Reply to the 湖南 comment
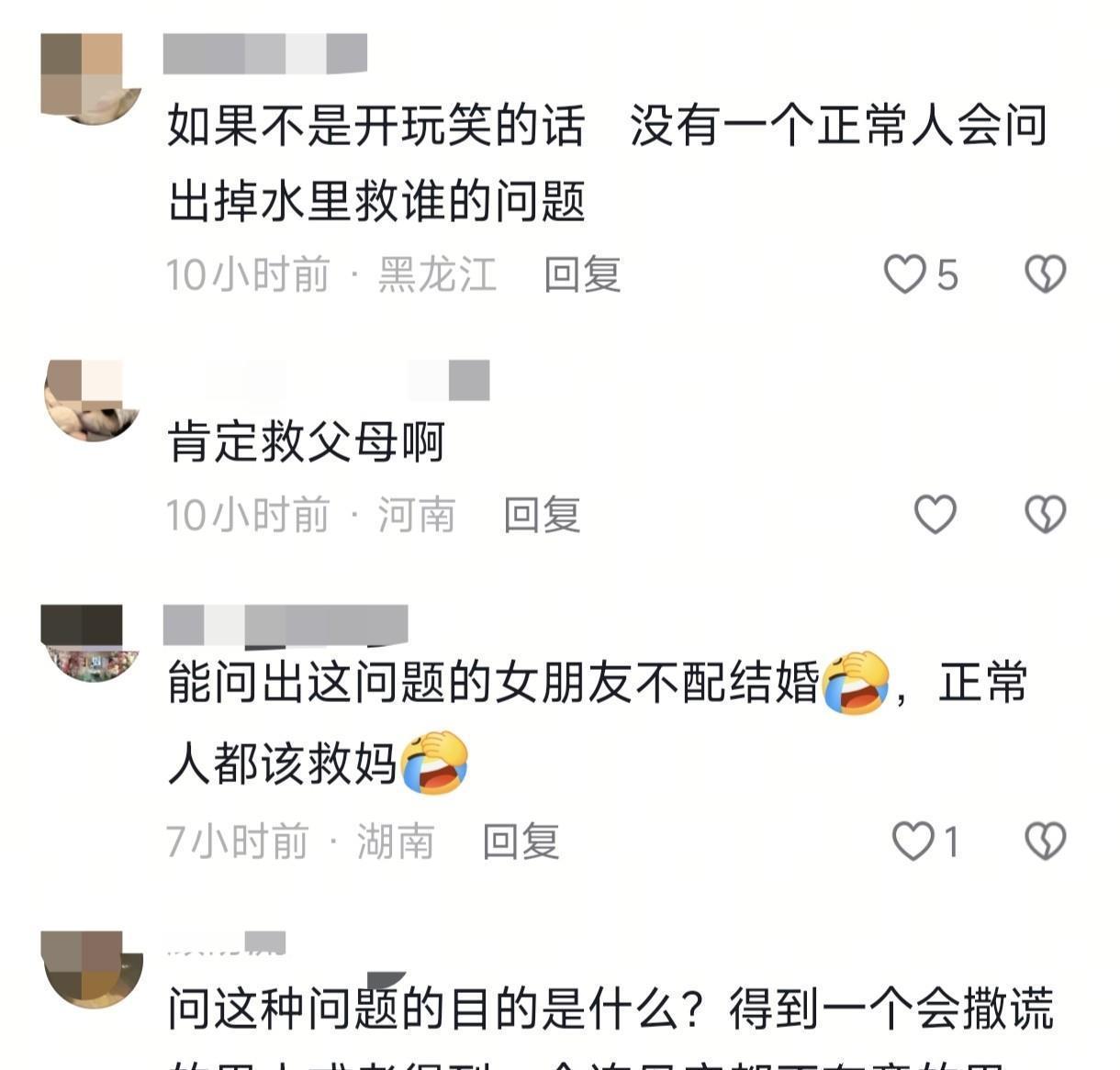 (x=521, y=841)
